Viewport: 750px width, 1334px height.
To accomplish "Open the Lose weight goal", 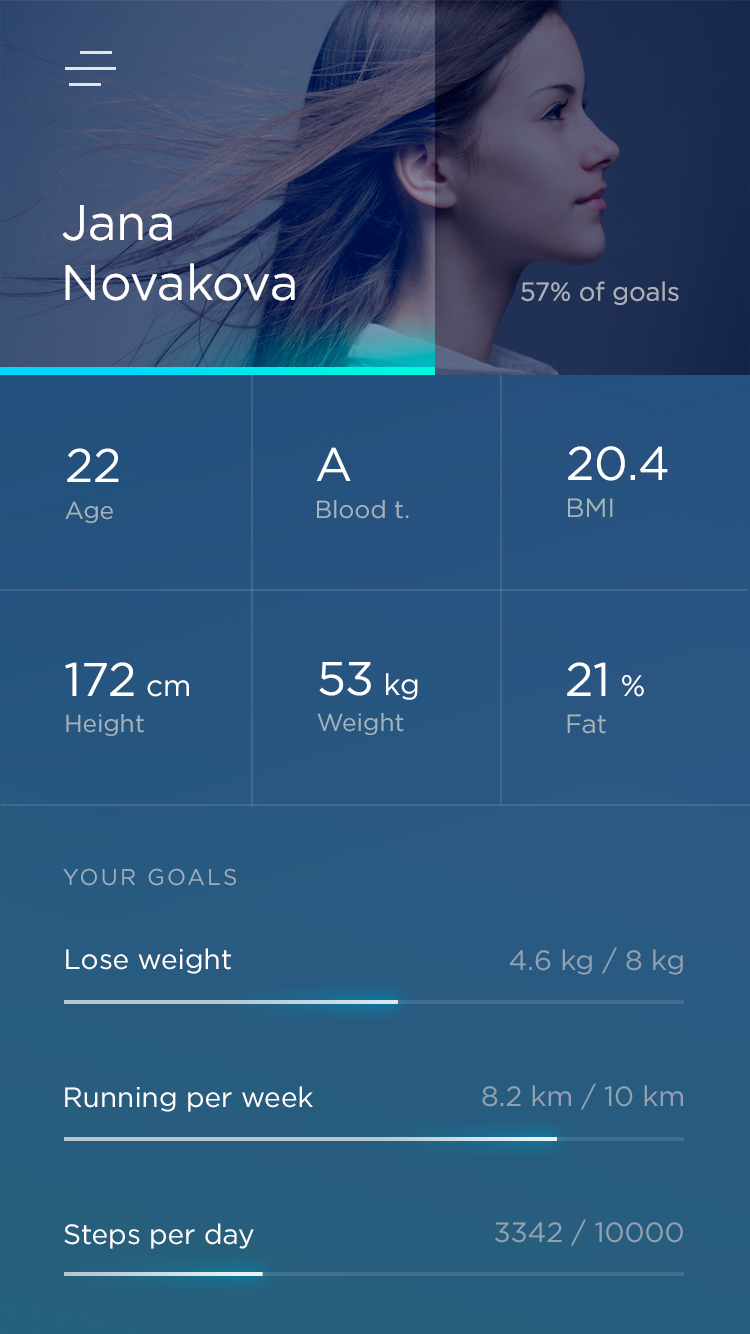I will coord(148,960).
